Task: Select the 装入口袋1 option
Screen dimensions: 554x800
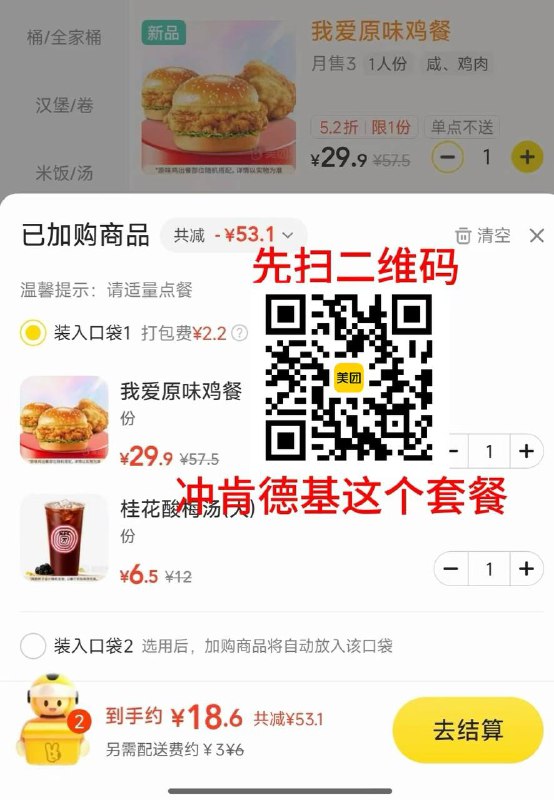Action: click(33, 333)
